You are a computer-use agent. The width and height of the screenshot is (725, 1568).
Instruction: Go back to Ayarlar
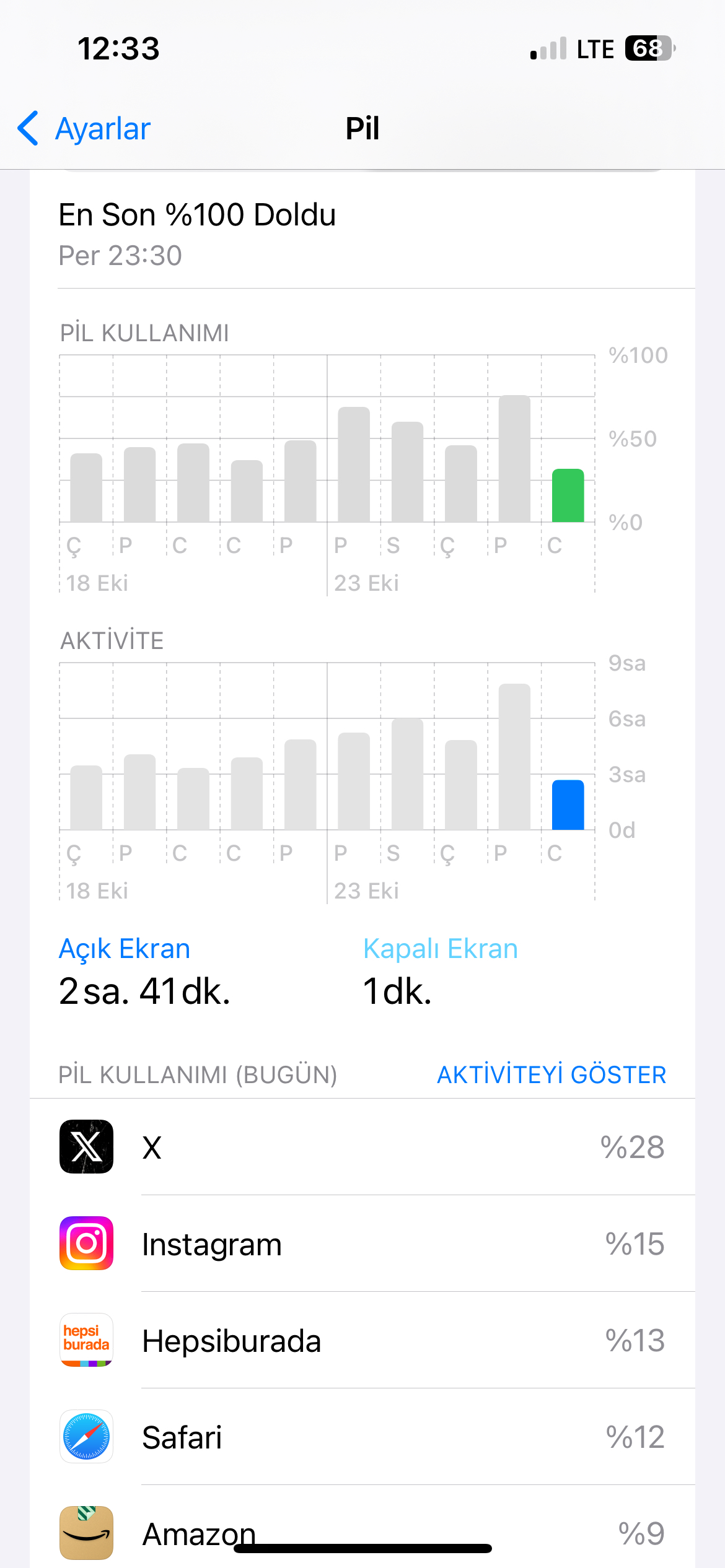click(84, 129)
